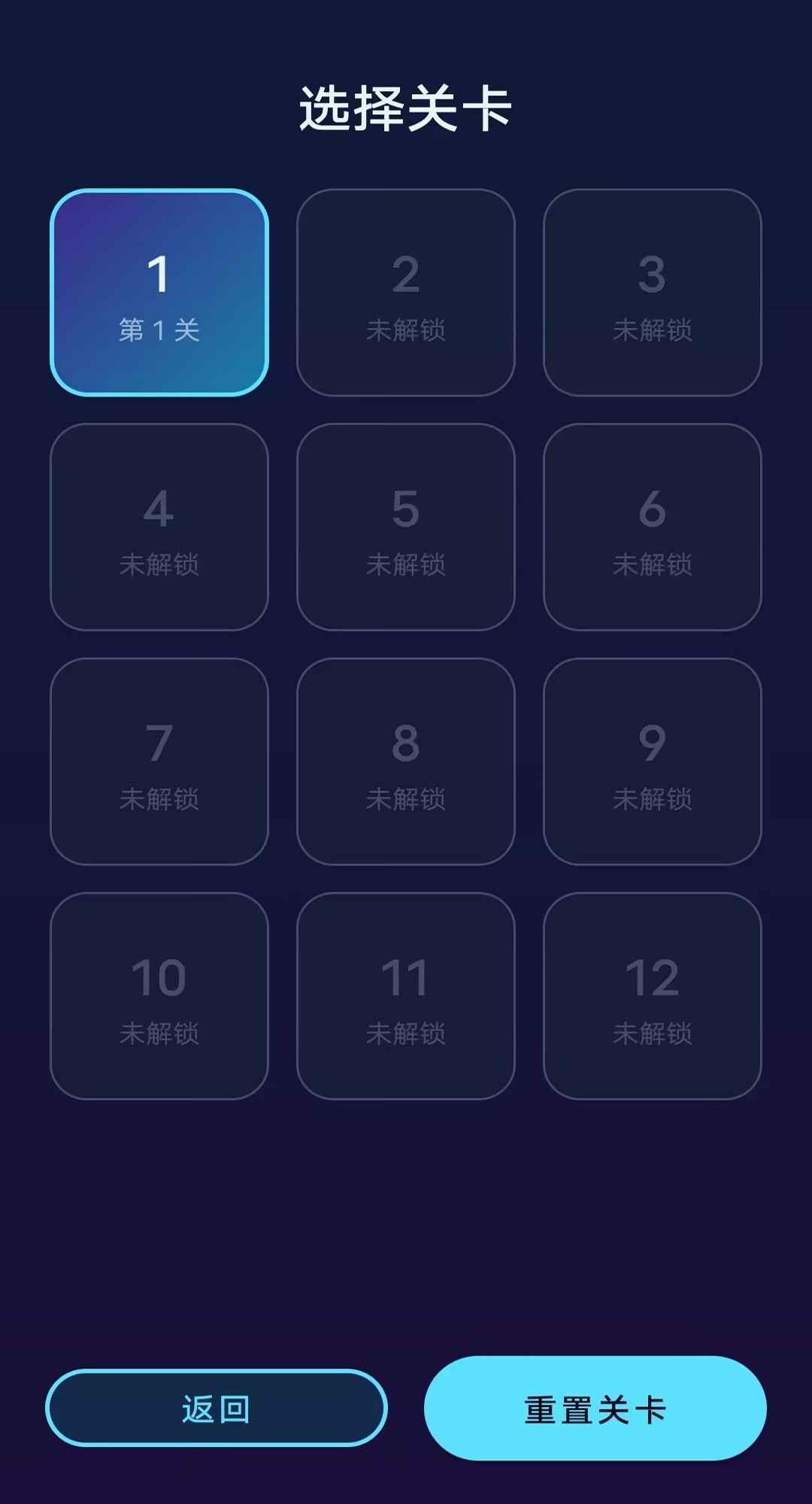Screen dimensions: 812x1504
Task: Reset levels with 重置关卡
Action: [x=595, y=1408]
